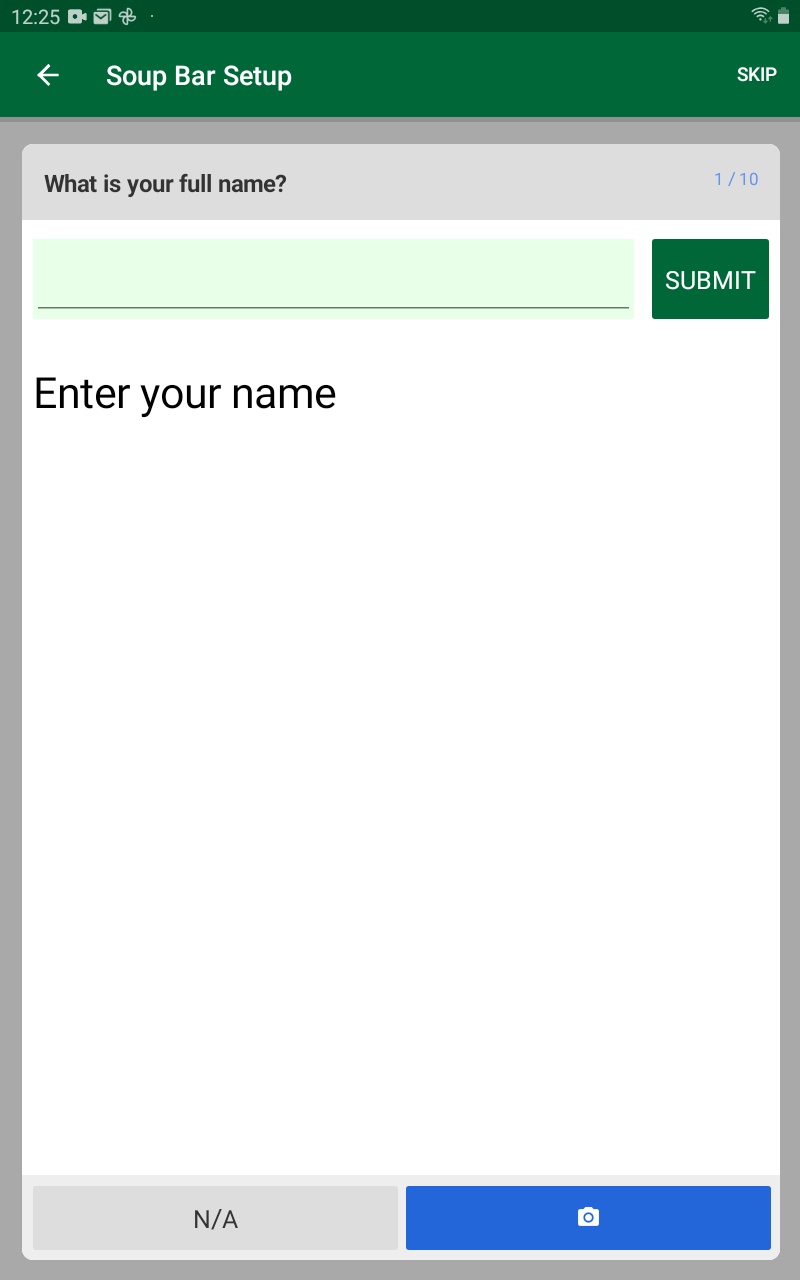Open the camera with the blue camera icon
800x1280 pixels.
point(587,1217)
